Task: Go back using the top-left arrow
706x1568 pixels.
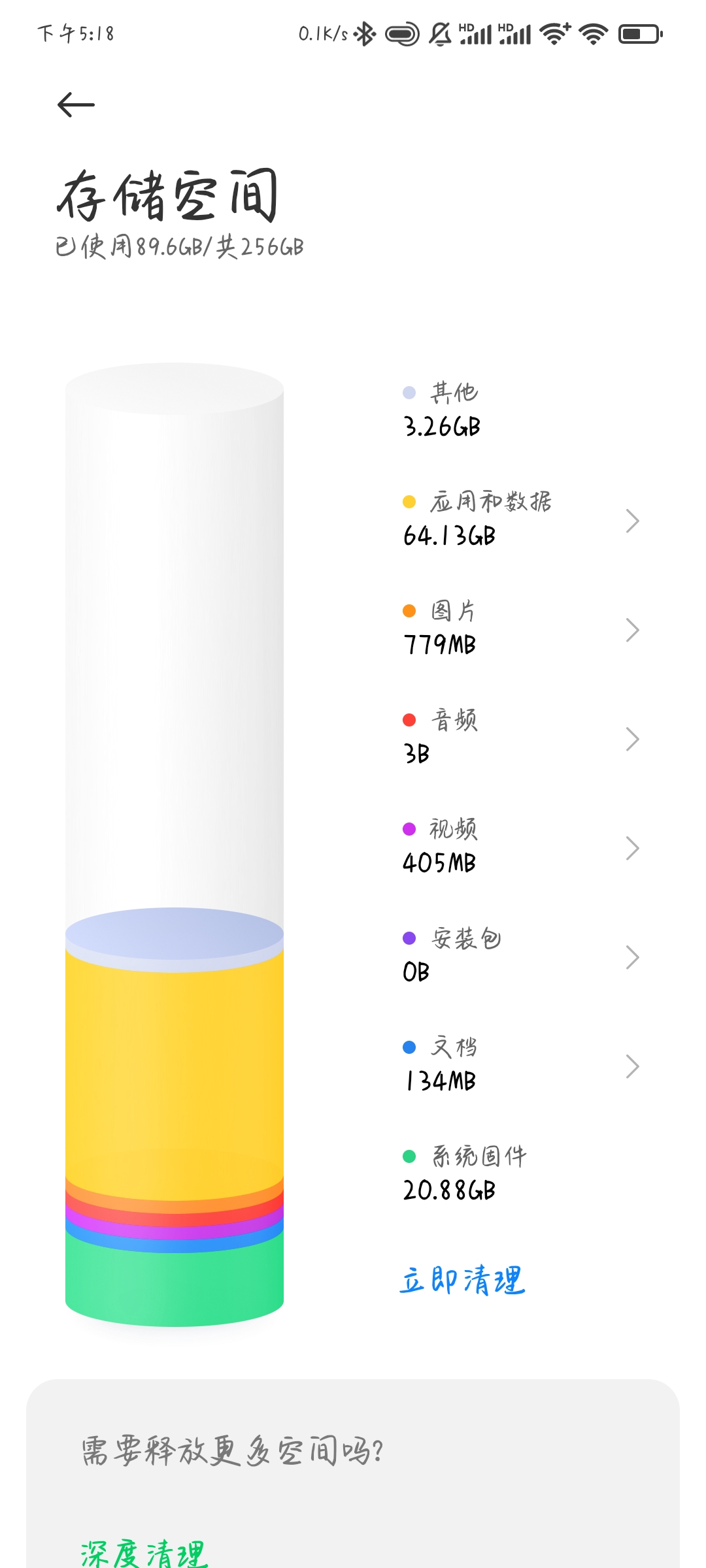Action: 76,105
